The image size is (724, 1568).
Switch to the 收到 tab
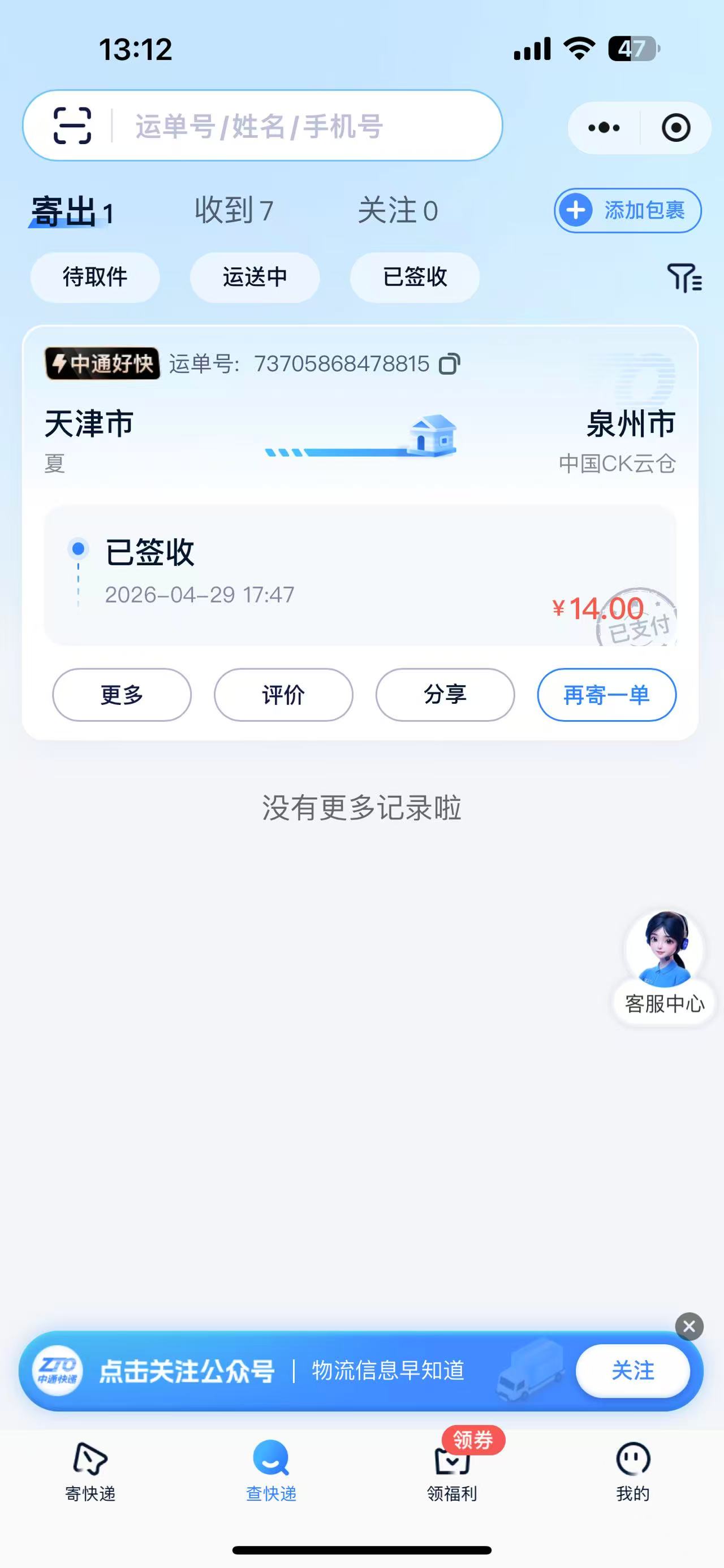(234, 210)
